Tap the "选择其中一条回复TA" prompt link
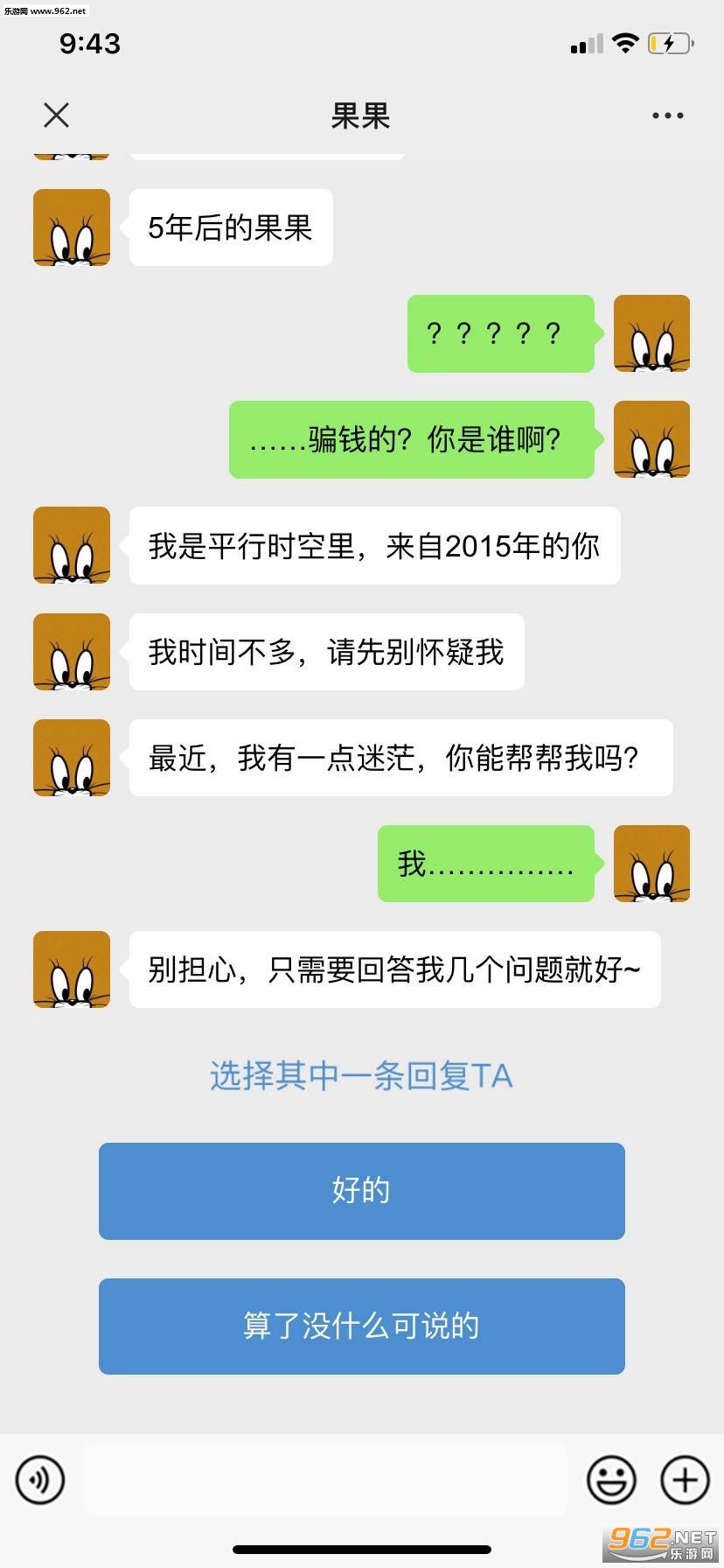Image resolution: width=724 pixels, height=1568 pixels. (x=361, y=1075)
